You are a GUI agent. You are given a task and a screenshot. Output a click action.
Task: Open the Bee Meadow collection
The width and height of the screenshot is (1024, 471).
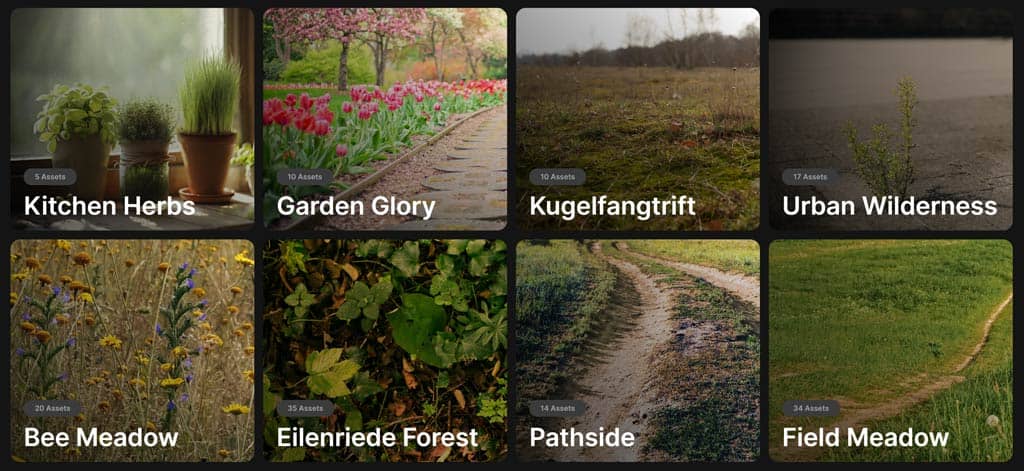(132, 350)
